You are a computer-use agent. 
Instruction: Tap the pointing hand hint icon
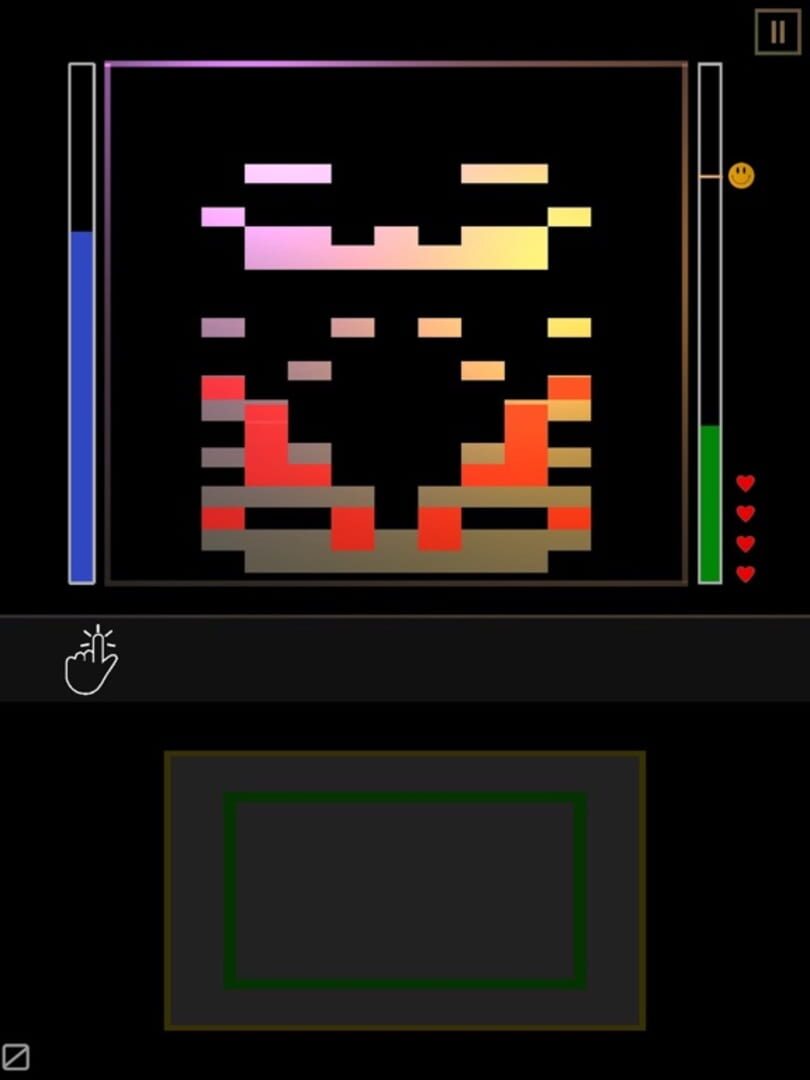91,660
